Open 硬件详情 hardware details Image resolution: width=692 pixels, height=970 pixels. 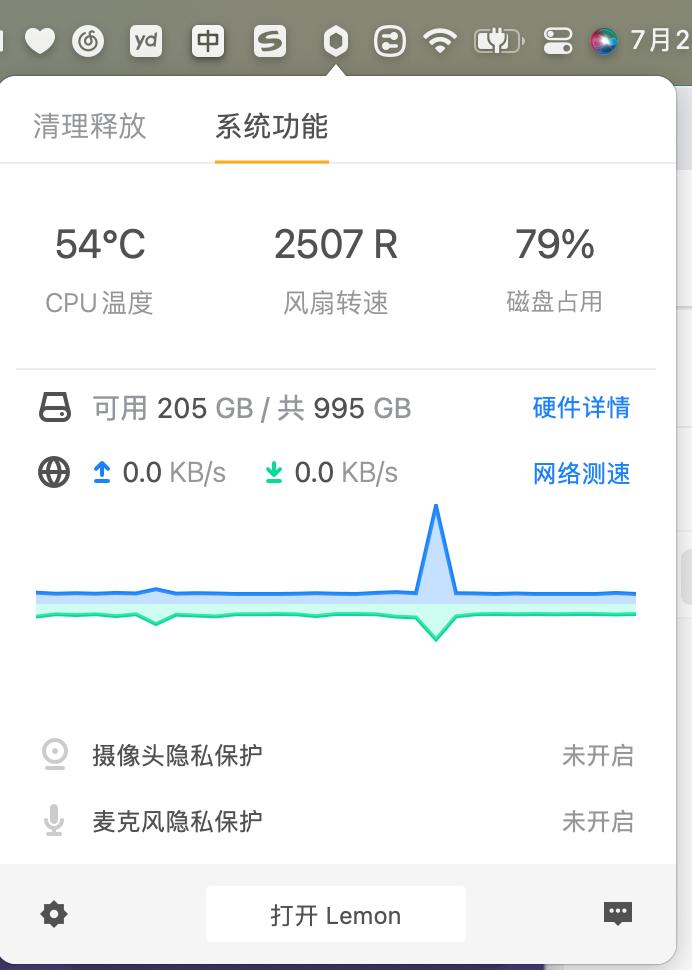click(x=581, y=408)
